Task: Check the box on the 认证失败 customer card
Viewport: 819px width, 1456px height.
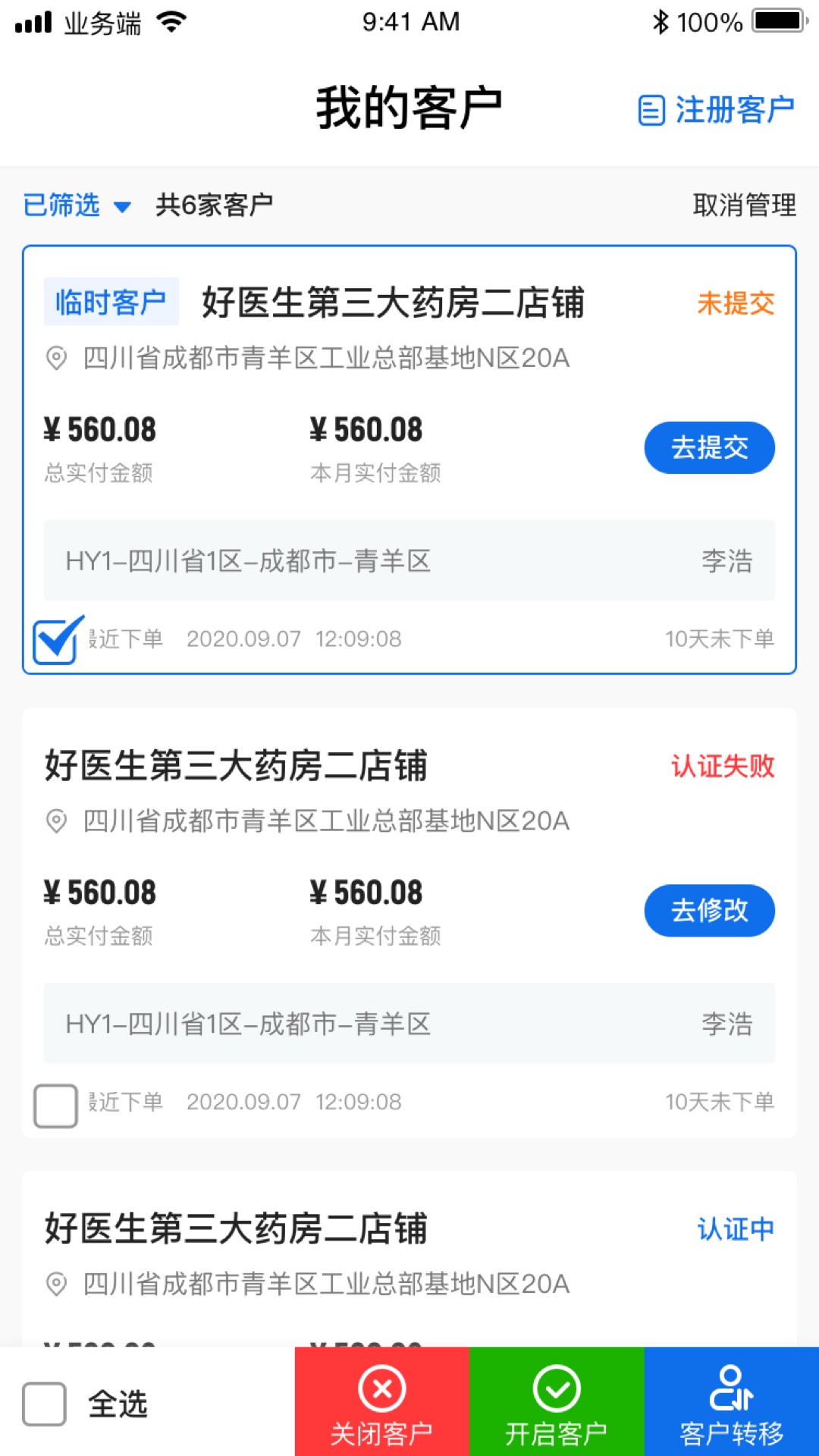Action: pos(55,1106)
